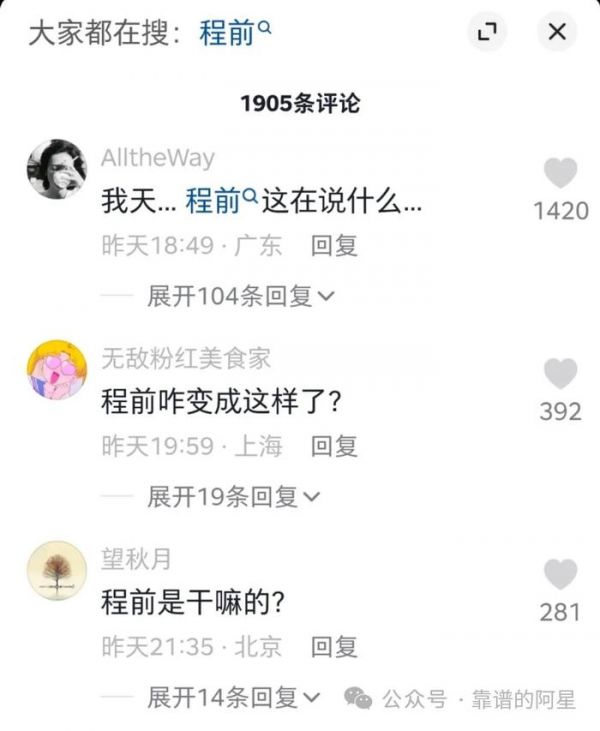The width and height of the screenshot is (600, 731).
Task: Close the comments panel
Action: coord(556,33)
